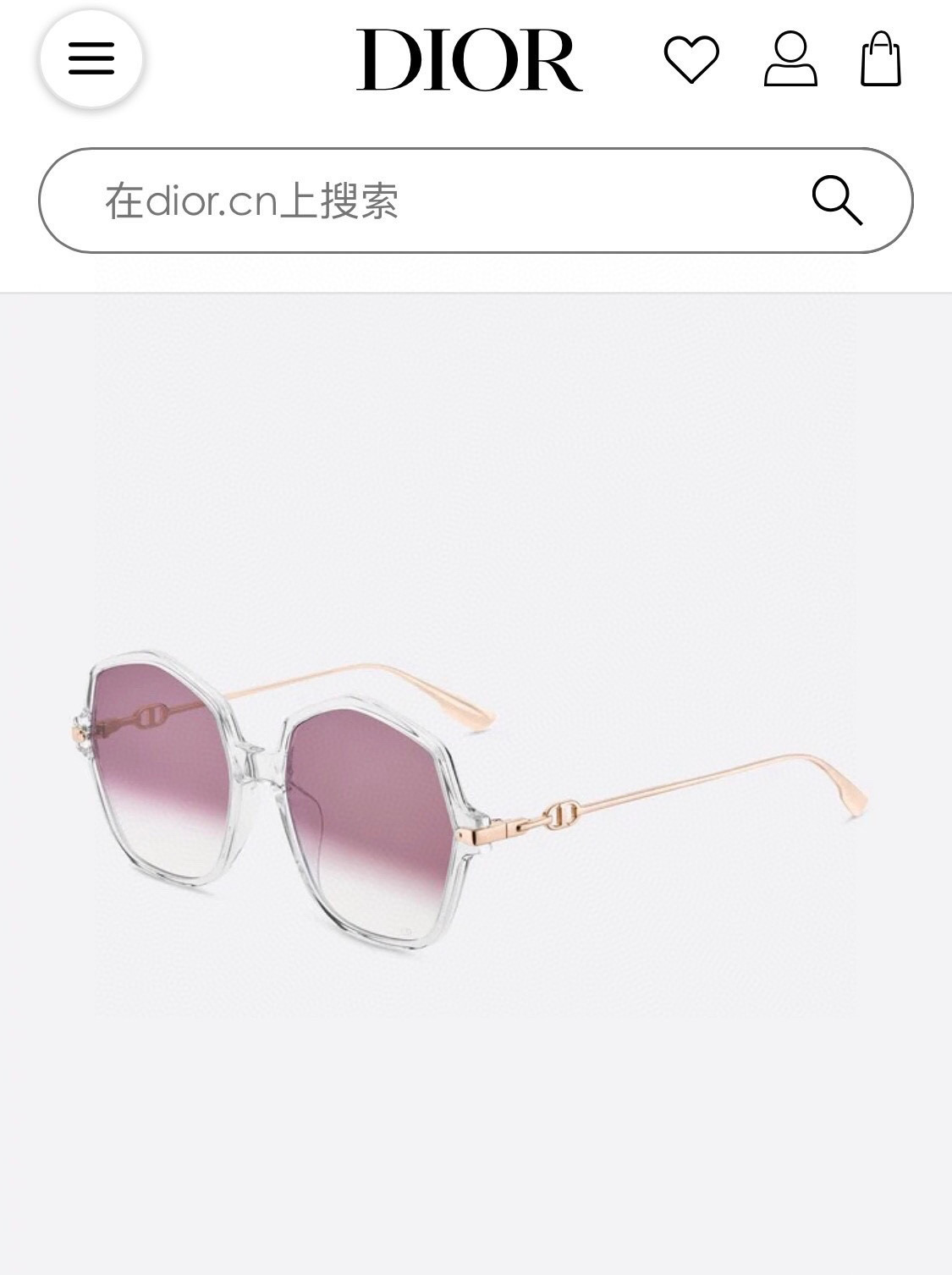Open the wishlist heart icon
The width and height of the screenshot is (952, 1275).
(691, 59)
